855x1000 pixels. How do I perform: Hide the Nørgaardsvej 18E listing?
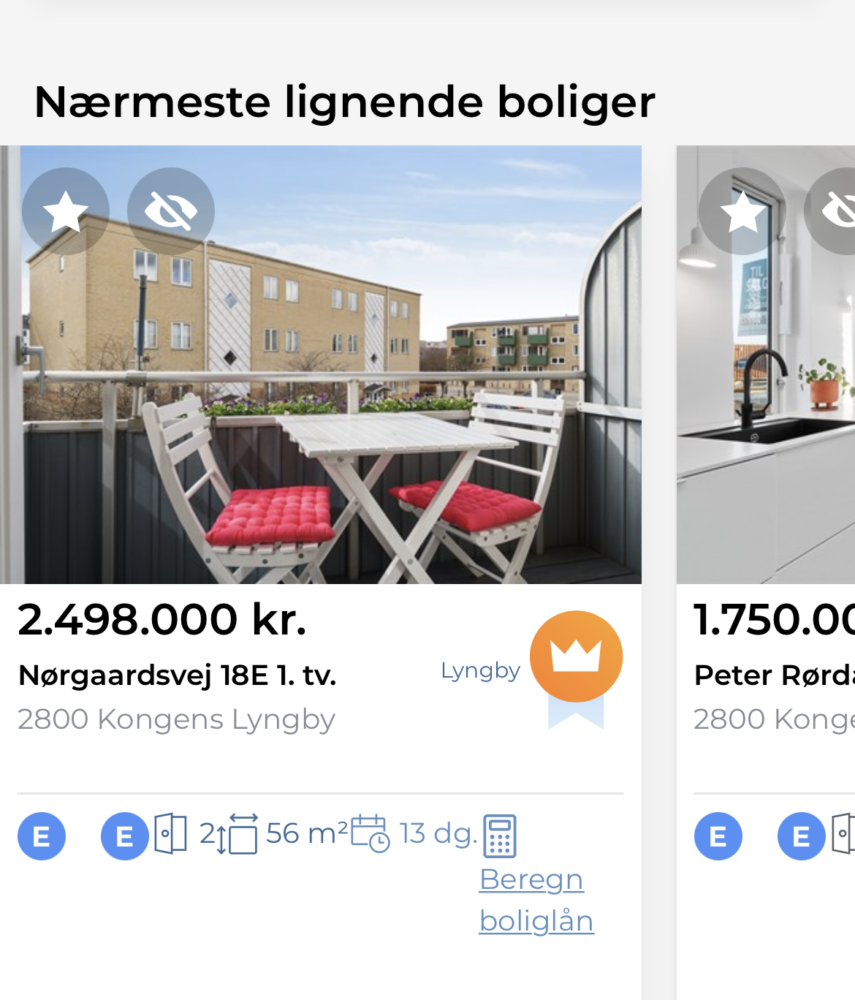[x=171, y=211]
